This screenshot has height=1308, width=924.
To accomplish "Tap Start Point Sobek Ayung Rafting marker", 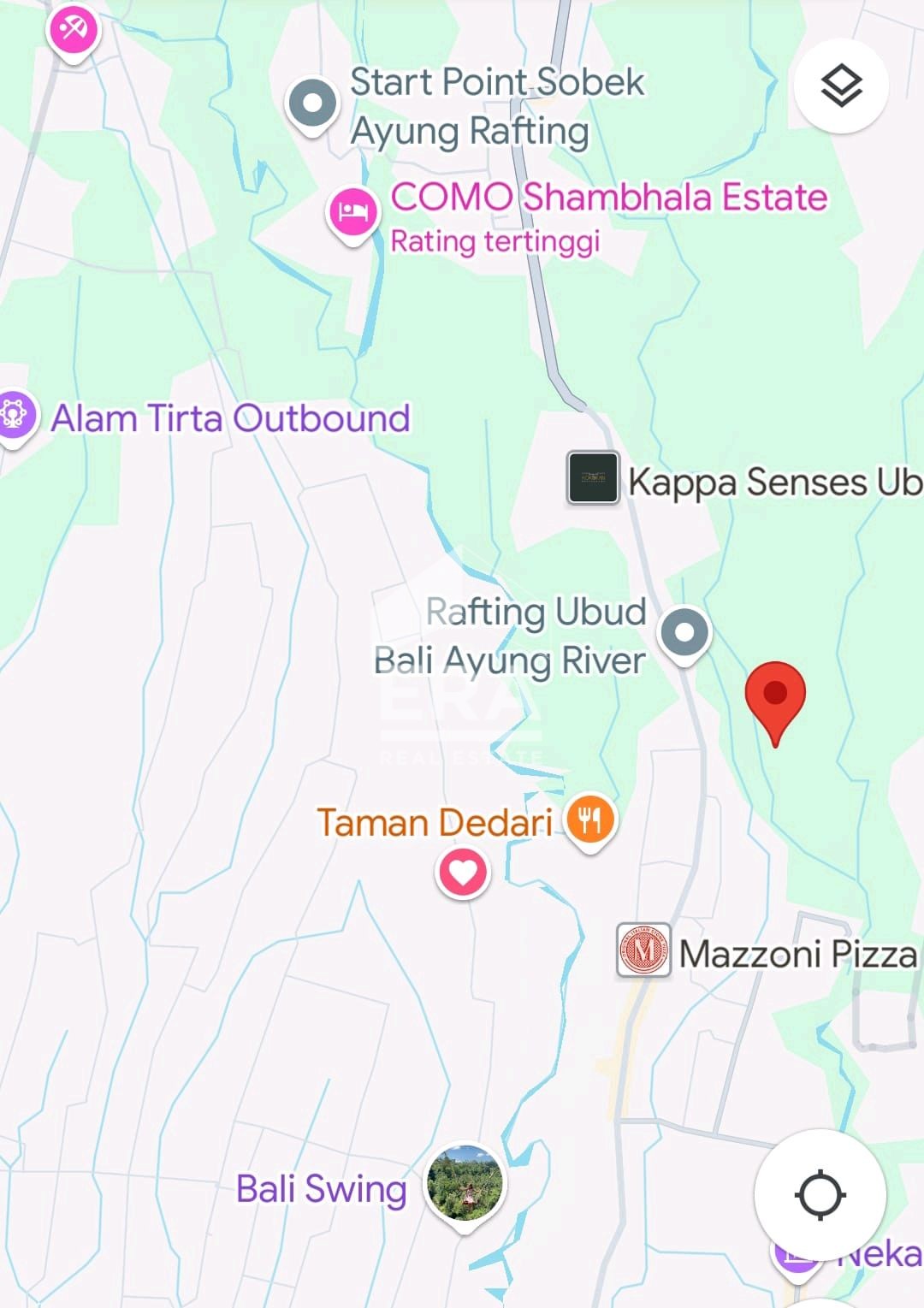I will pos(312,104).
